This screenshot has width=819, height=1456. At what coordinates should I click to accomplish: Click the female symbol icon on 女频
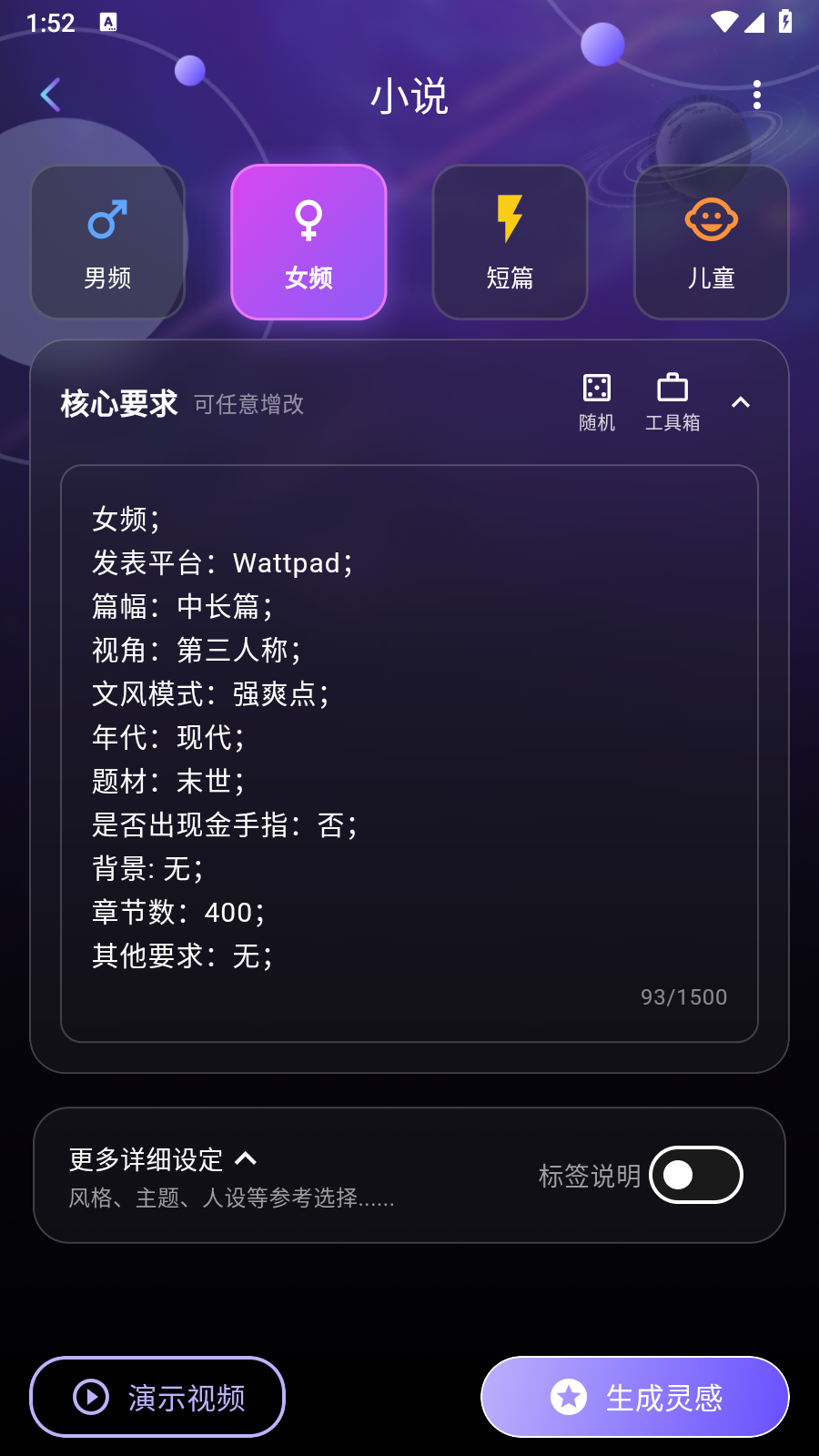308,218
